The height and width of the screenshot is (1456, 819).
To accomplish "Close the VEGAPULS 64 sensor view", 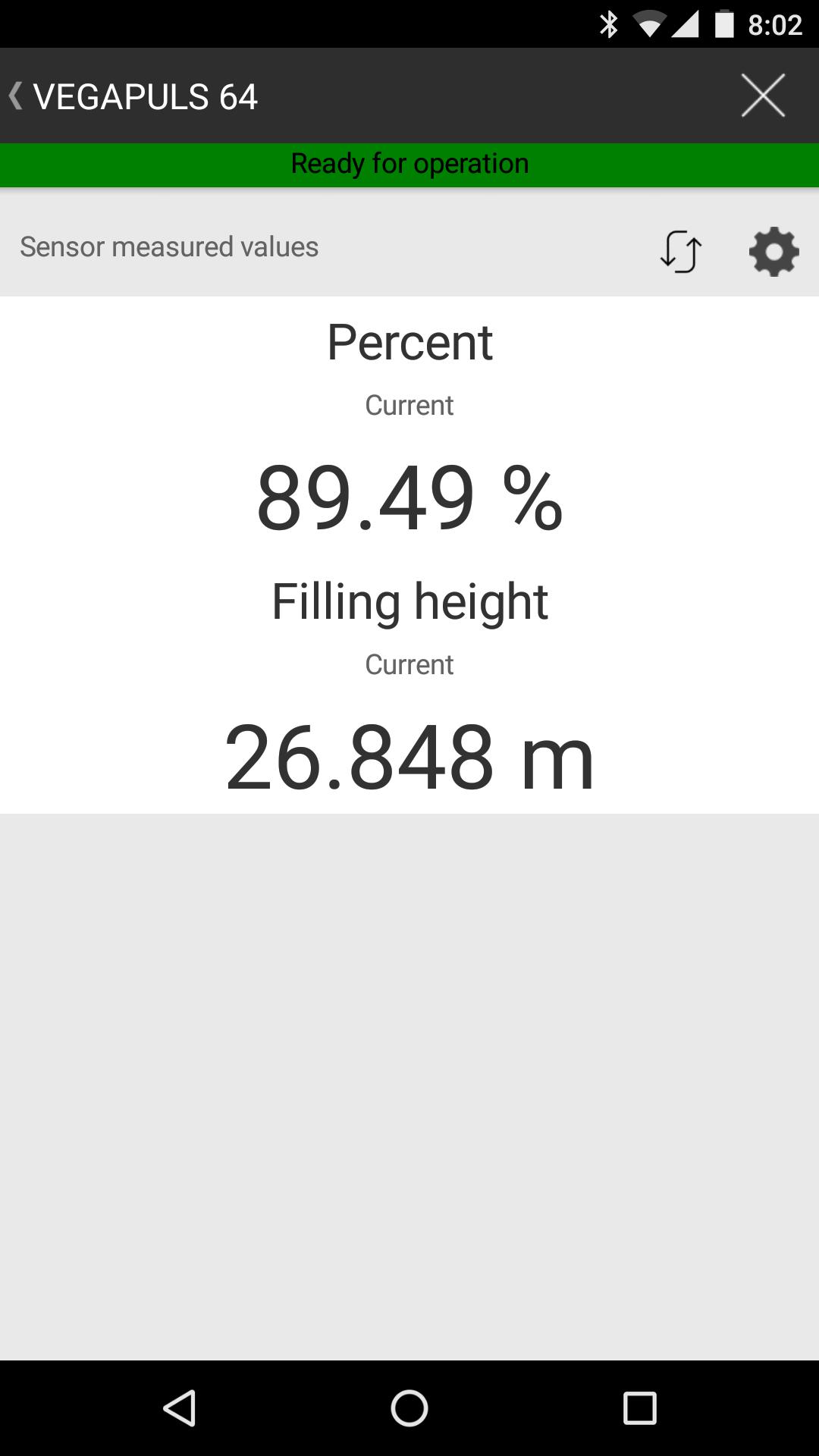I will tap(762, 96).
